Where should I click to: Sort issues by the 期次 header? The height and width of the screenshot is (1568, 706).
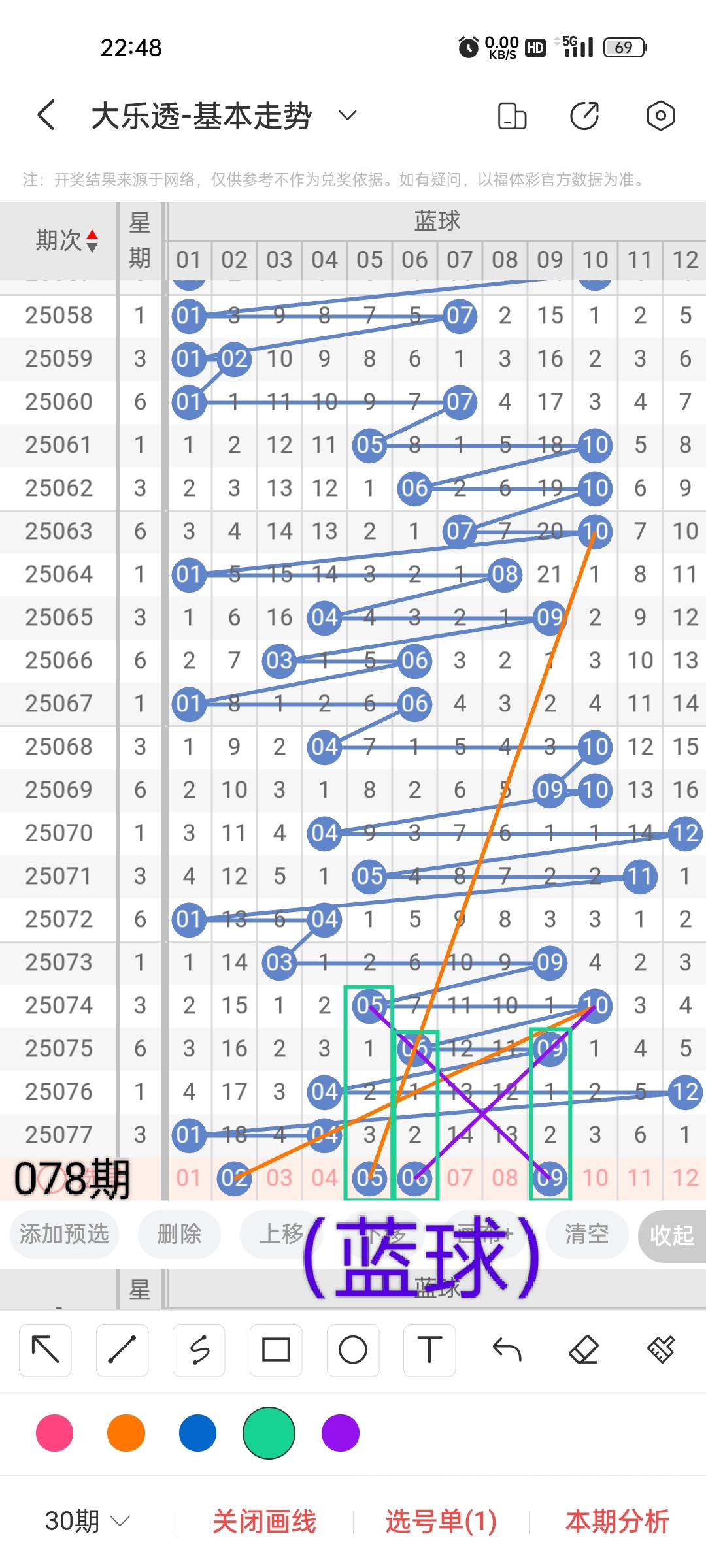[x=66, y=240]
